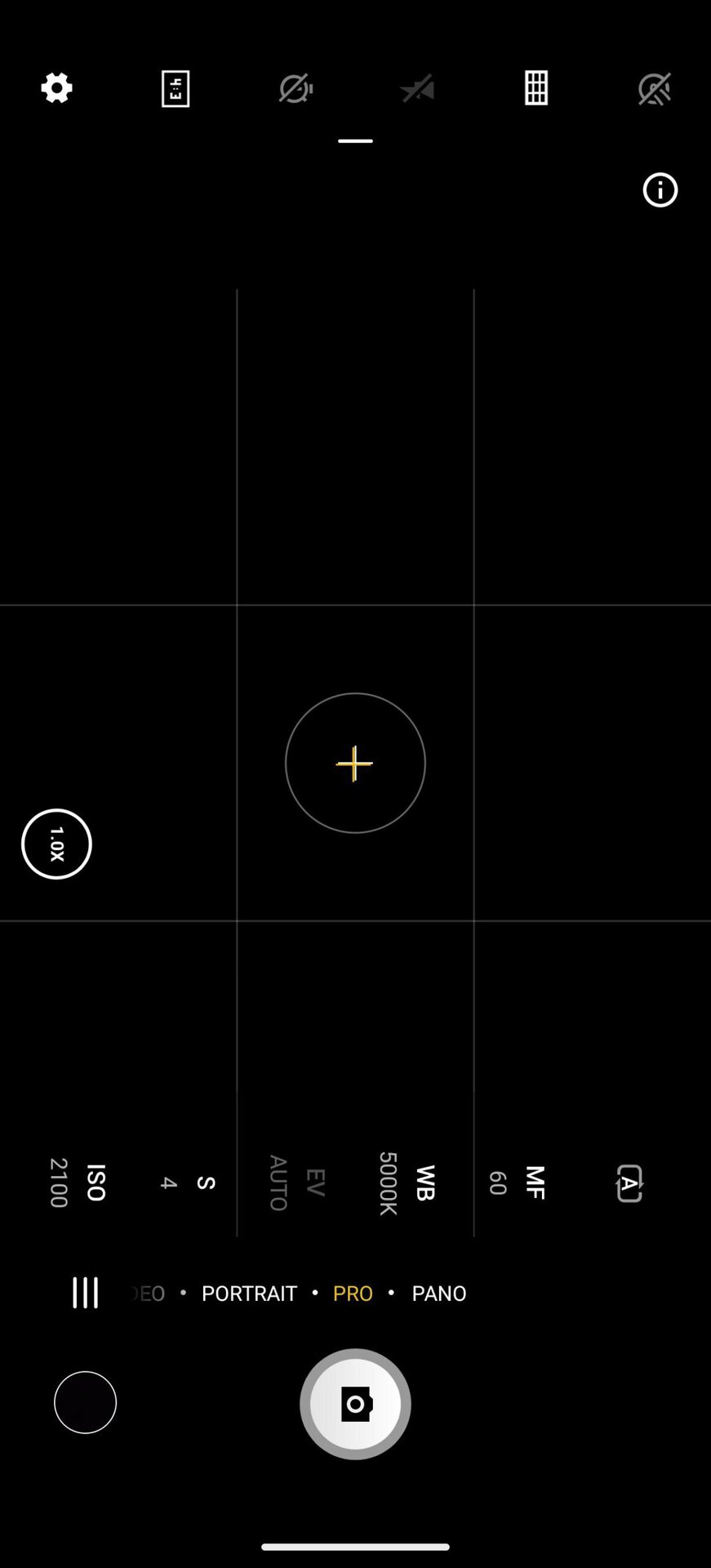Tap the 1.0x zoom button
This screenshot has height=1568, width=711.
tap(56, 844)
